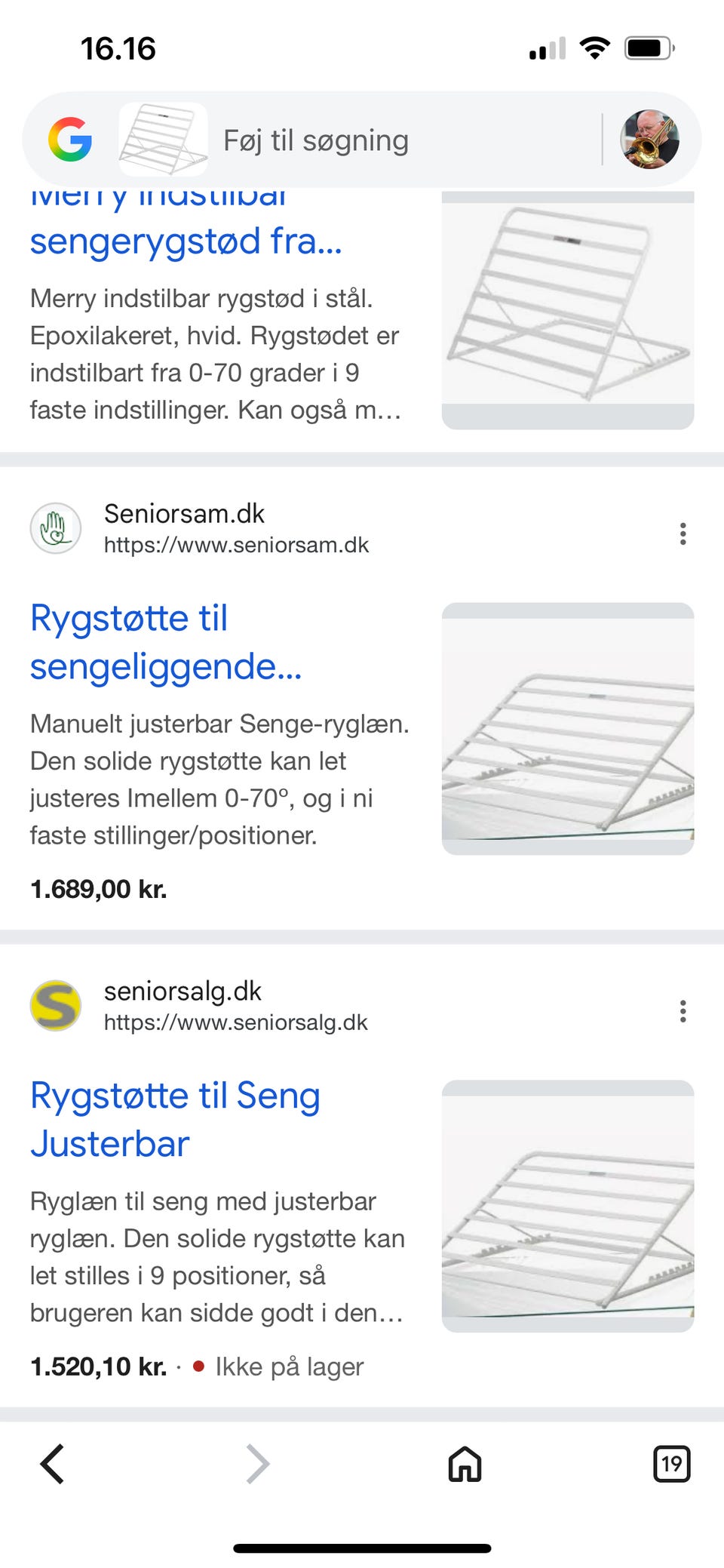The height and width of the screenshot is (1568, 724).
Task: Open the Merry indstilbar sengerygstød result
Action: pyautogui.click(x=186, y=240)
